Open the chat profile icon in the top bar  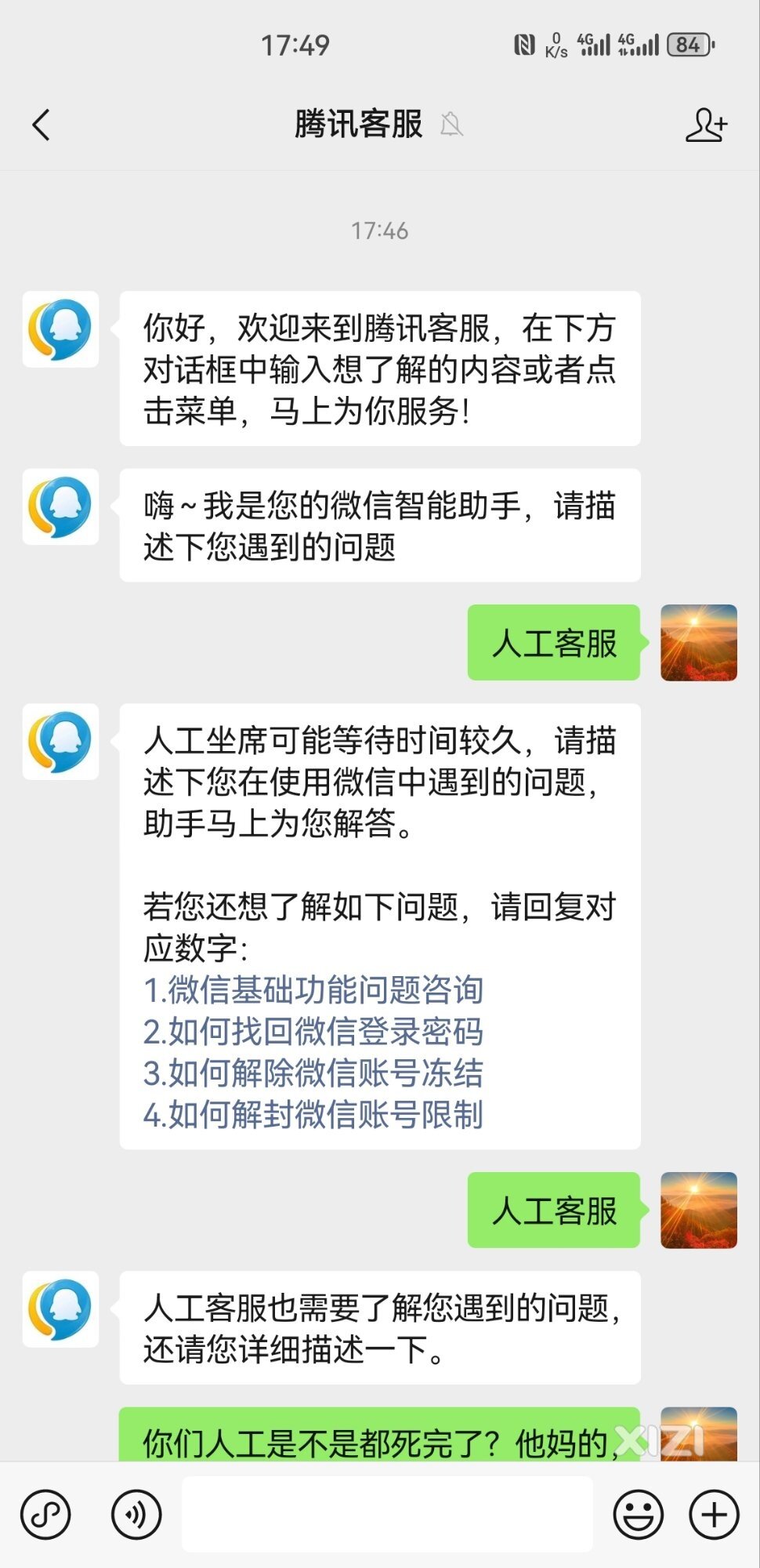(x=707, y=125)
